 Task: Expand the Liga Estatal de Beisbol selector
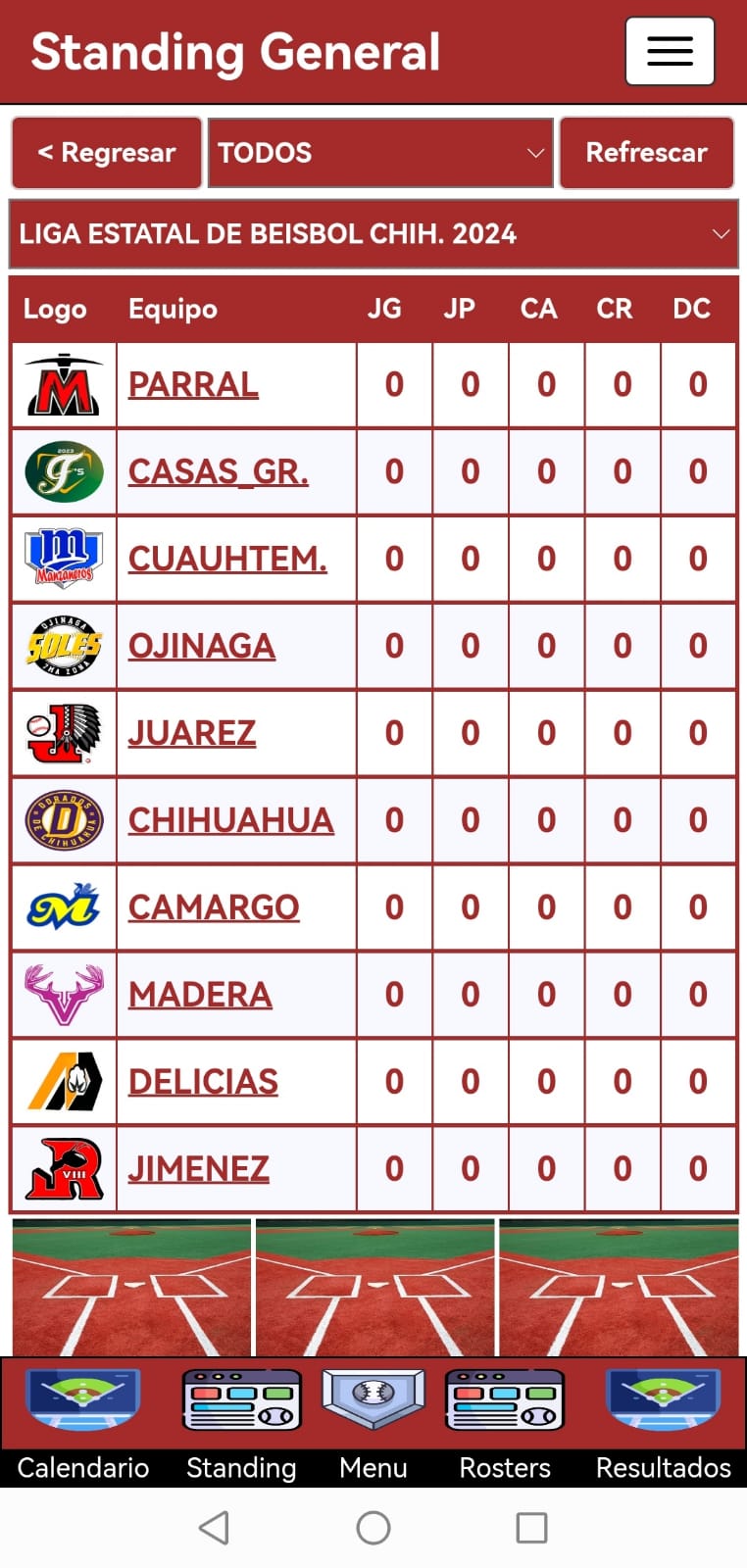(x=373, y=234)
